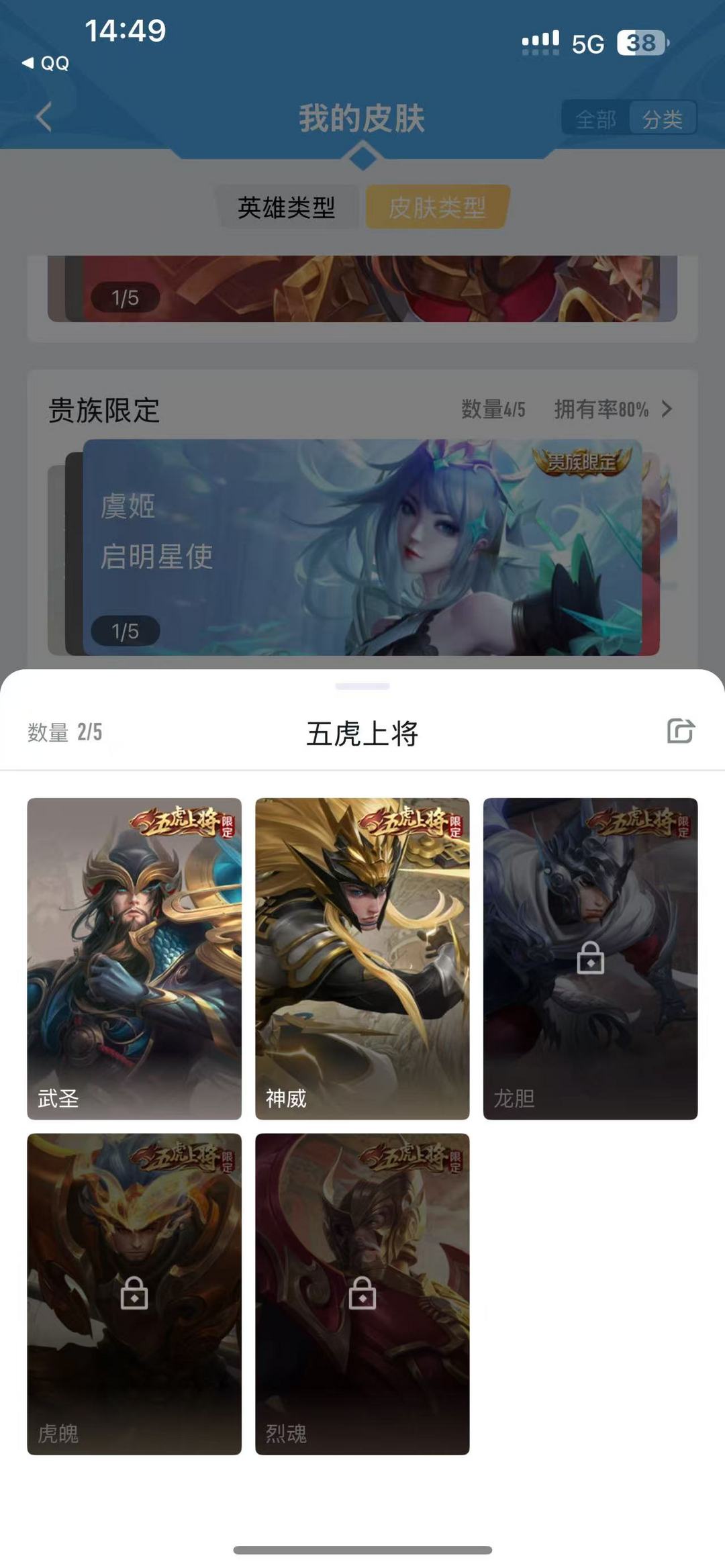
Task: Switch to the 分类 view
Action: click(x=663, y=119)
